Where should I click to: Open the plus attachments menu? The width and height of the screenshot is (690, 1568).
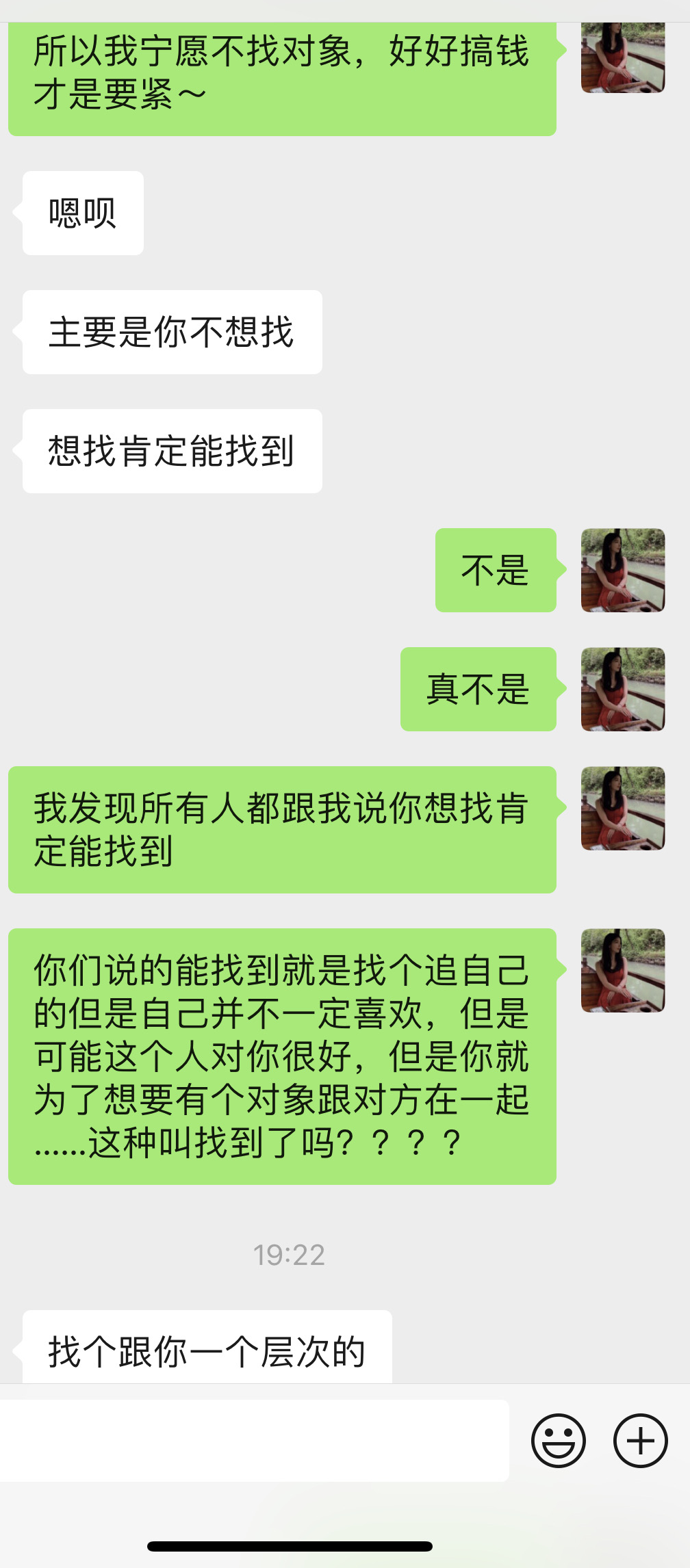(x=640, y=1440)
